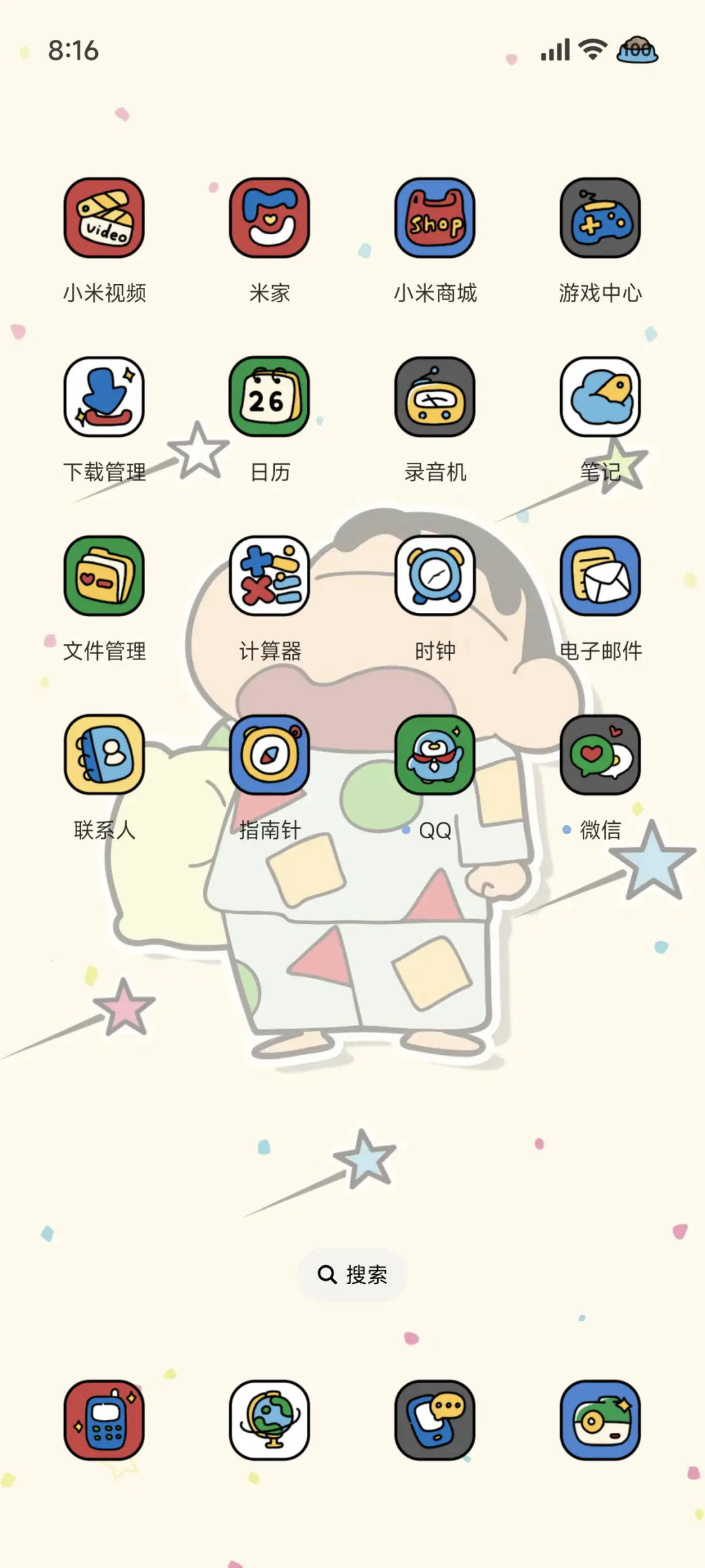Open the 小米视频 video app
This screenshot has height=1568, width=705.
[104, 219]
